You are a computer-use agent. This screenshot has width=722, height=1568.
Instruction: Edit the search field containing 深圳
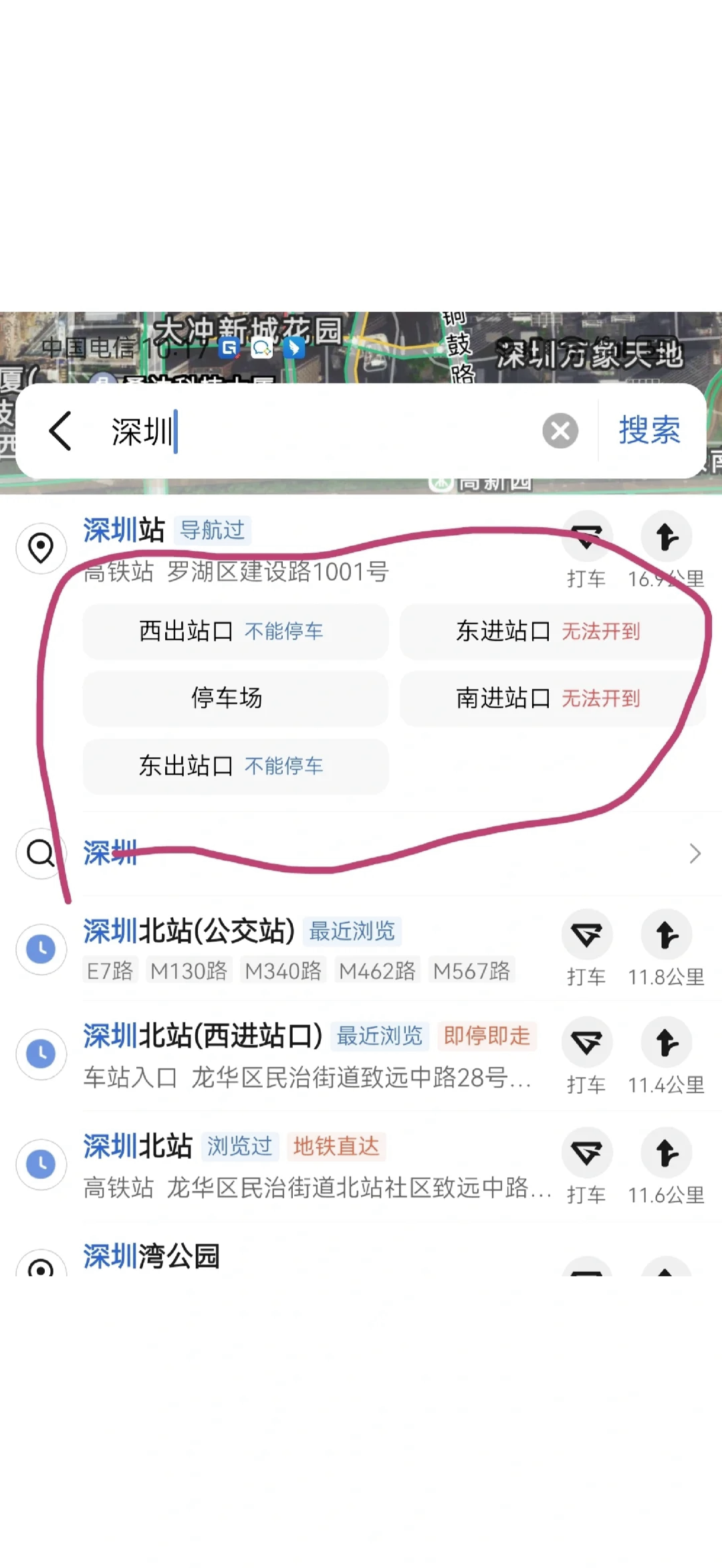(x=321, y=431)
